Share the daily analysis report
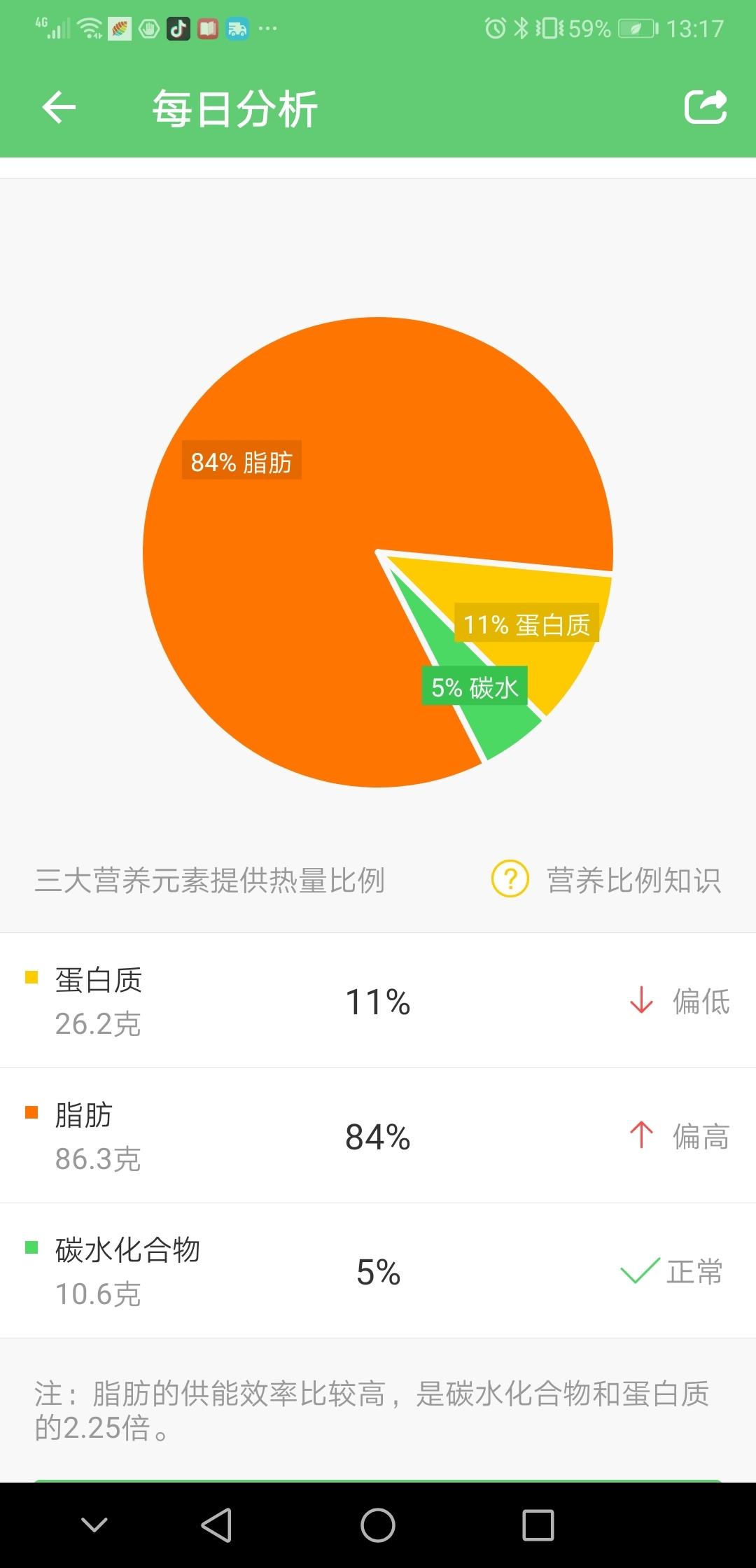756x1568 pixels. [705, 108]
